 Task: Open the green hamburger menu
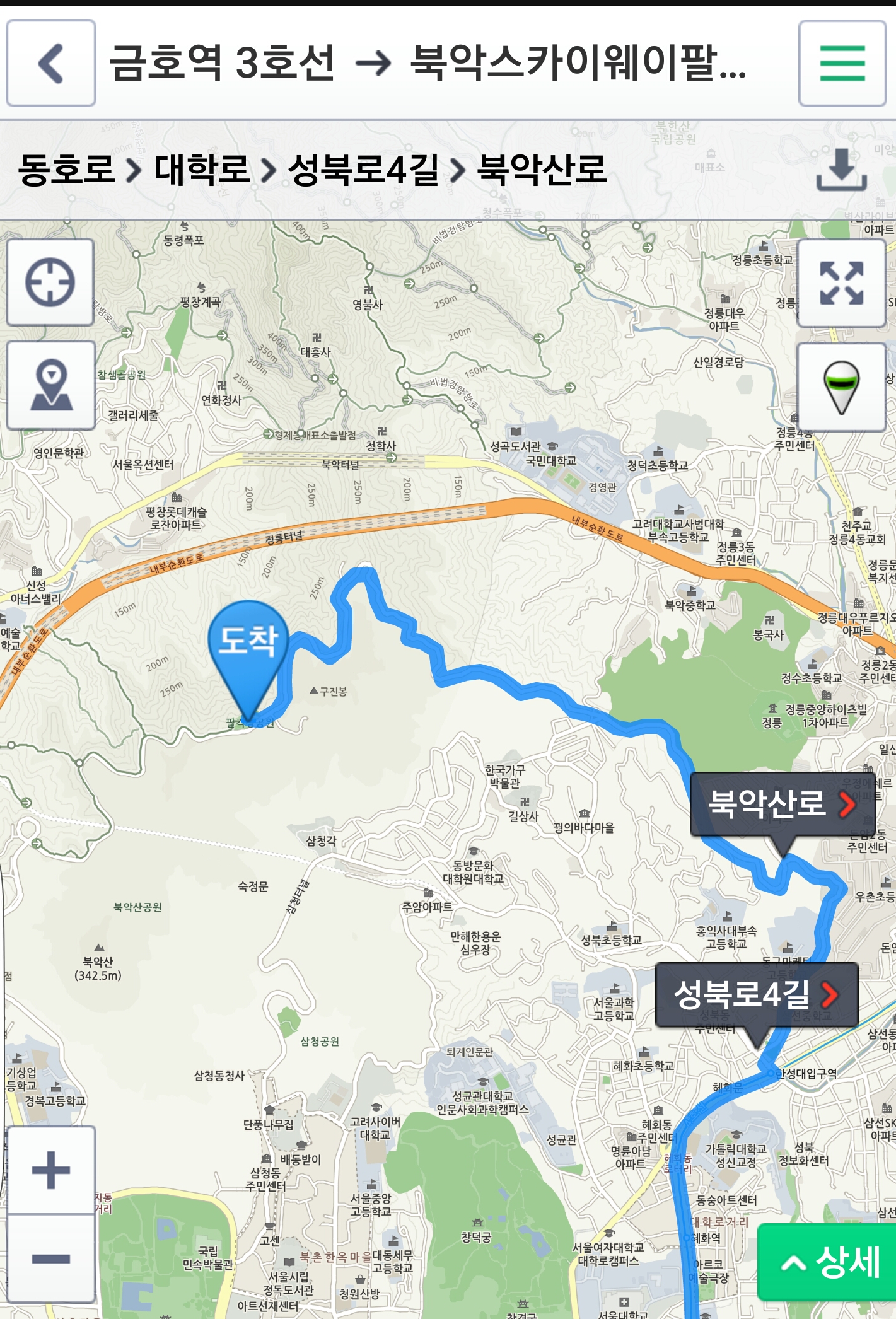(x=842, y=63)
